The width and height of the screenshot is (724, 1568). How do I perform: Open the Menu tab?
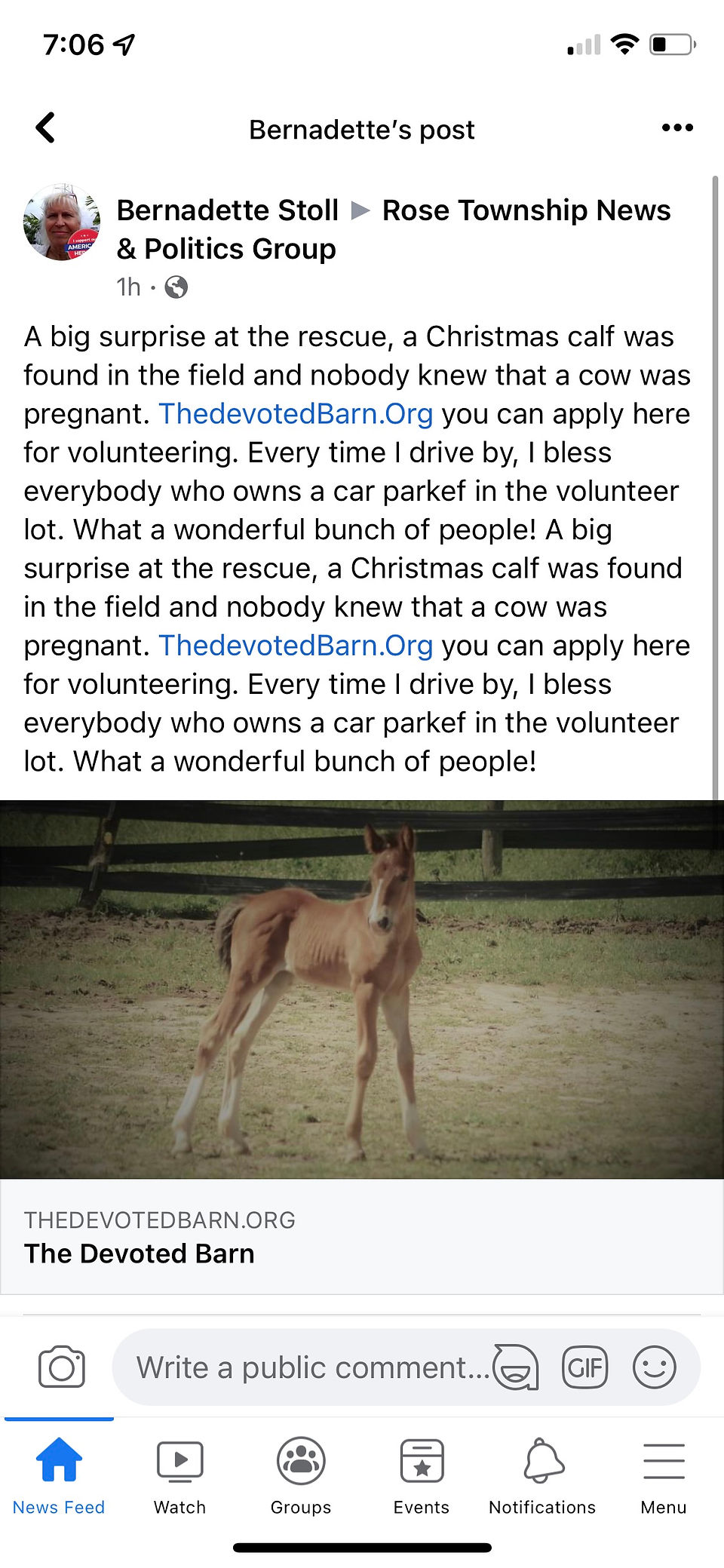[x=664, y=1475]
